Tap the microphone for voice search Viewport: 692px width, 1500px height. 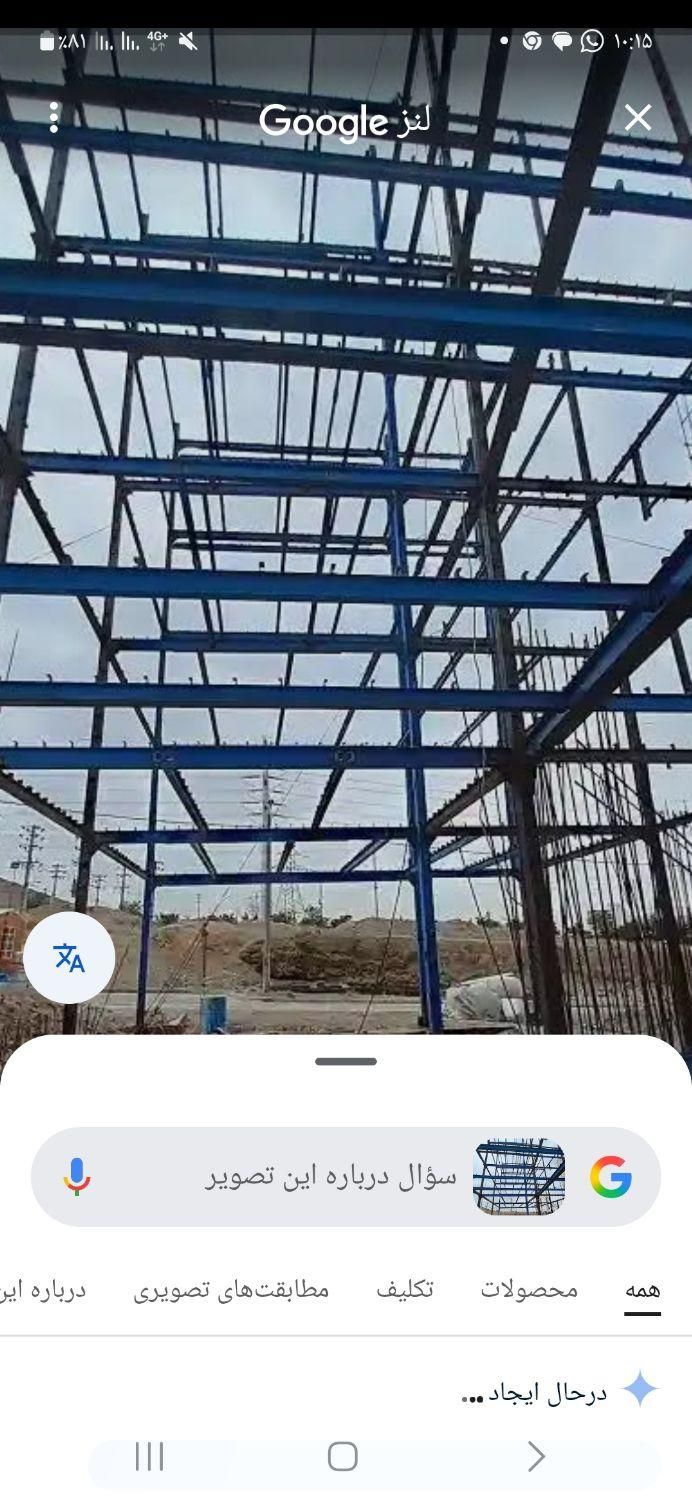77,1177
